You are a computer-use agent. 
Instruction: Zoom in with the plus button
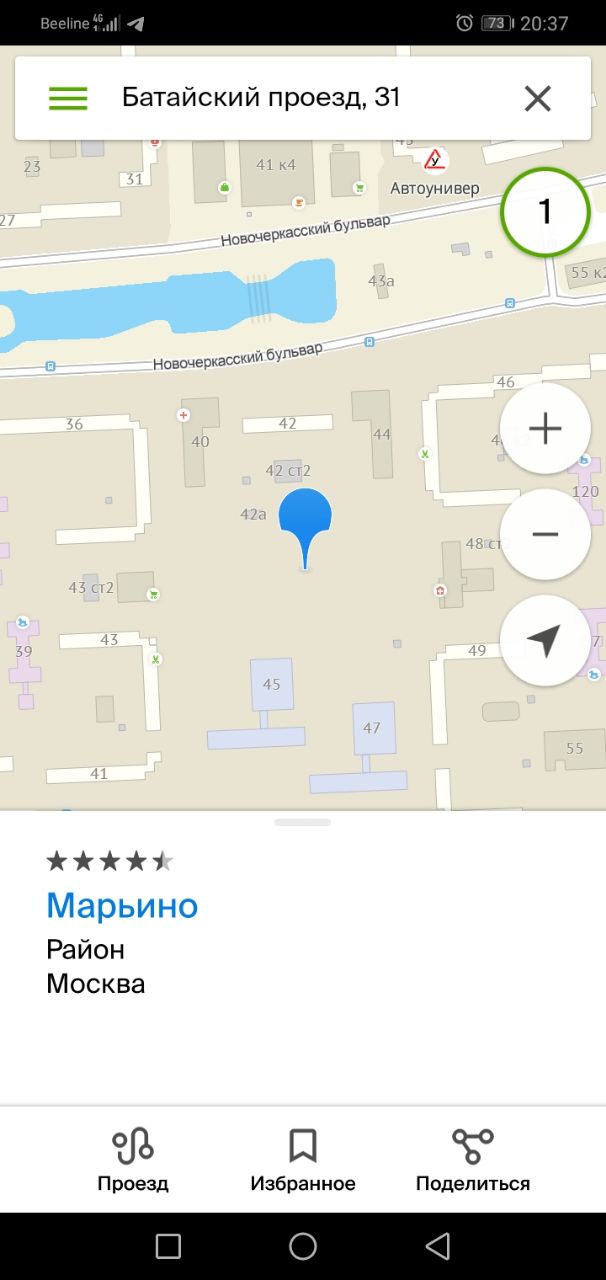pyautogui.click(x=545, y=429)
